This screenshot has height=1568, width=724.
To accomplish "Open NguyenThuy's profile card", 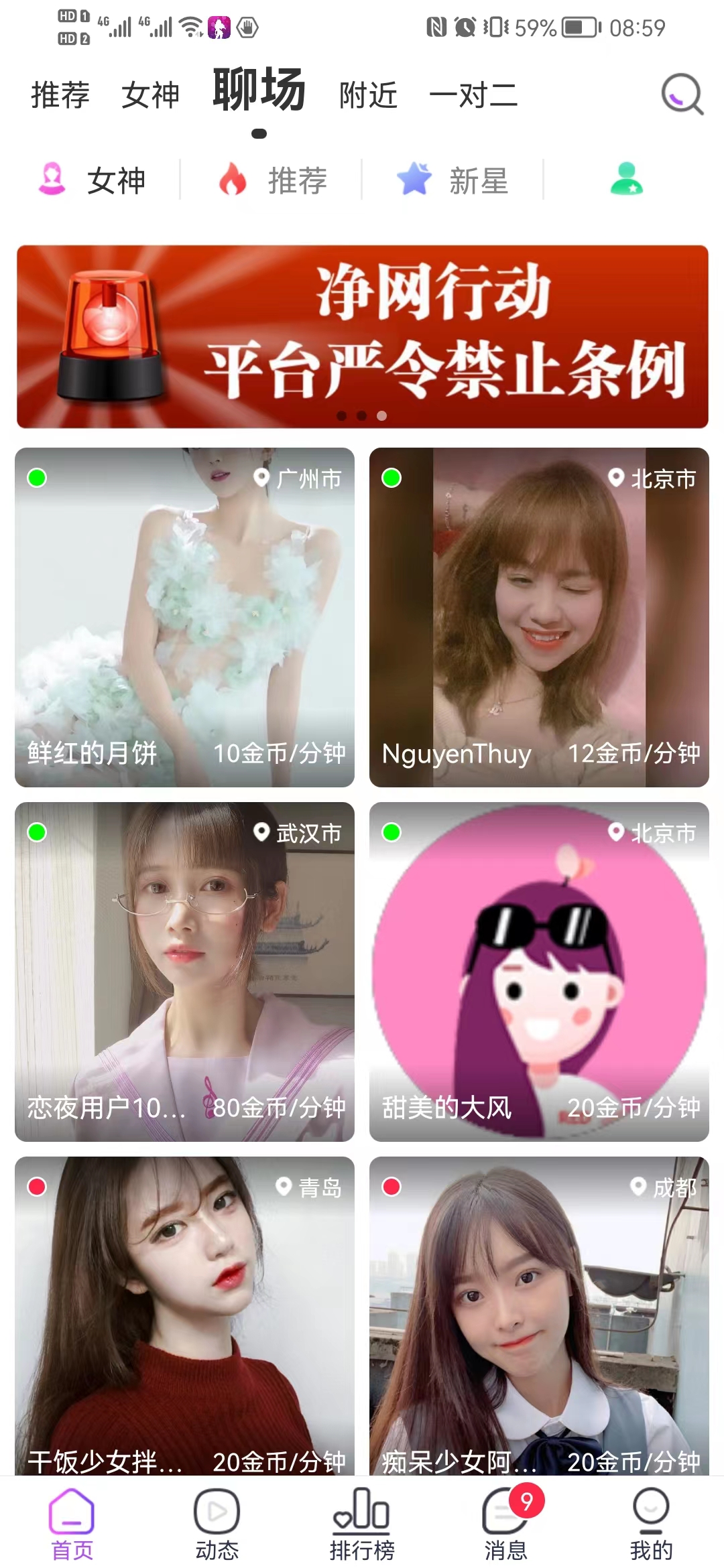I will pos(539,617).
